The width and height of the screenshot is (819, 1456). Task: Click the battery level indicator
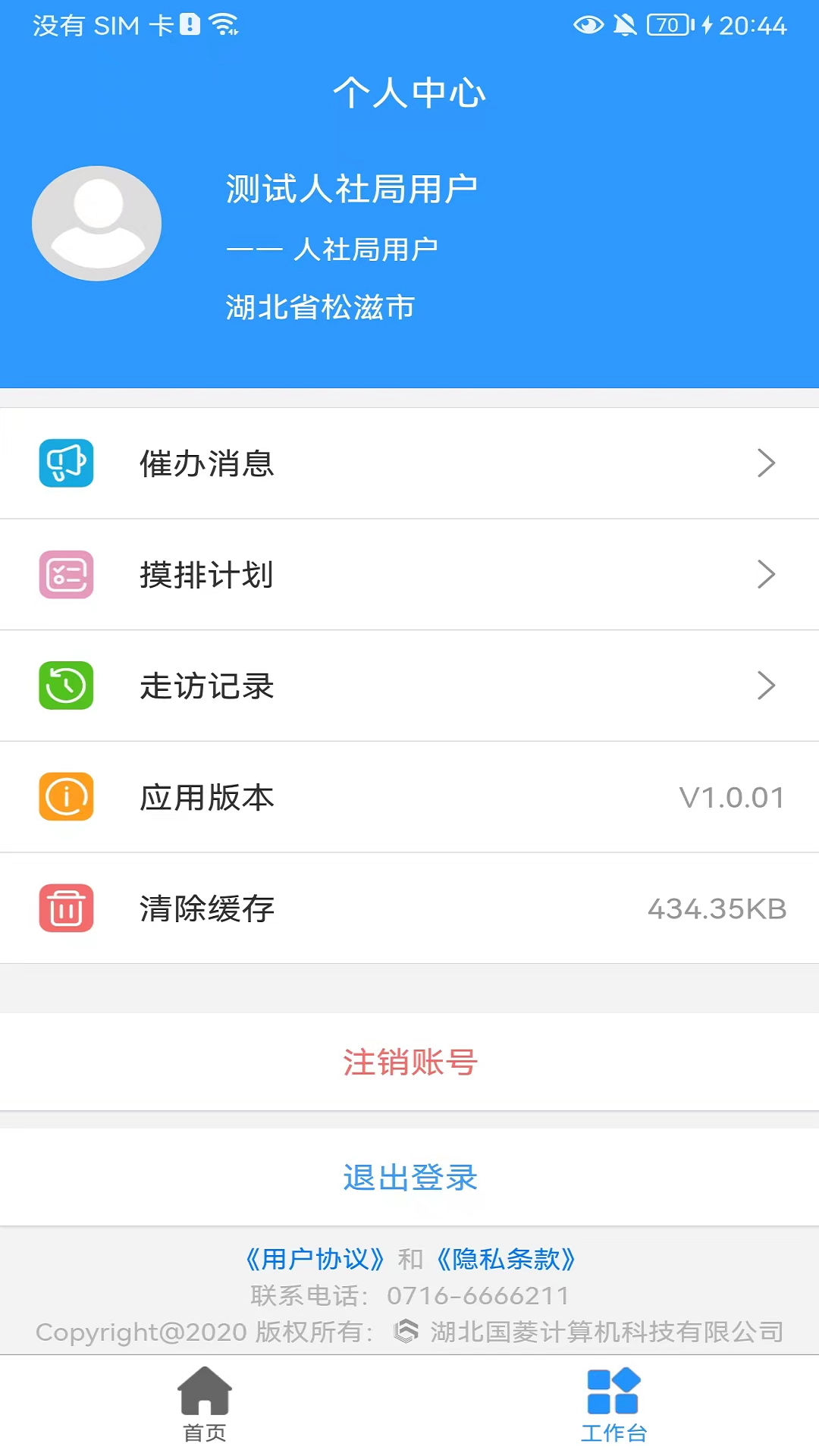[666, 26]
